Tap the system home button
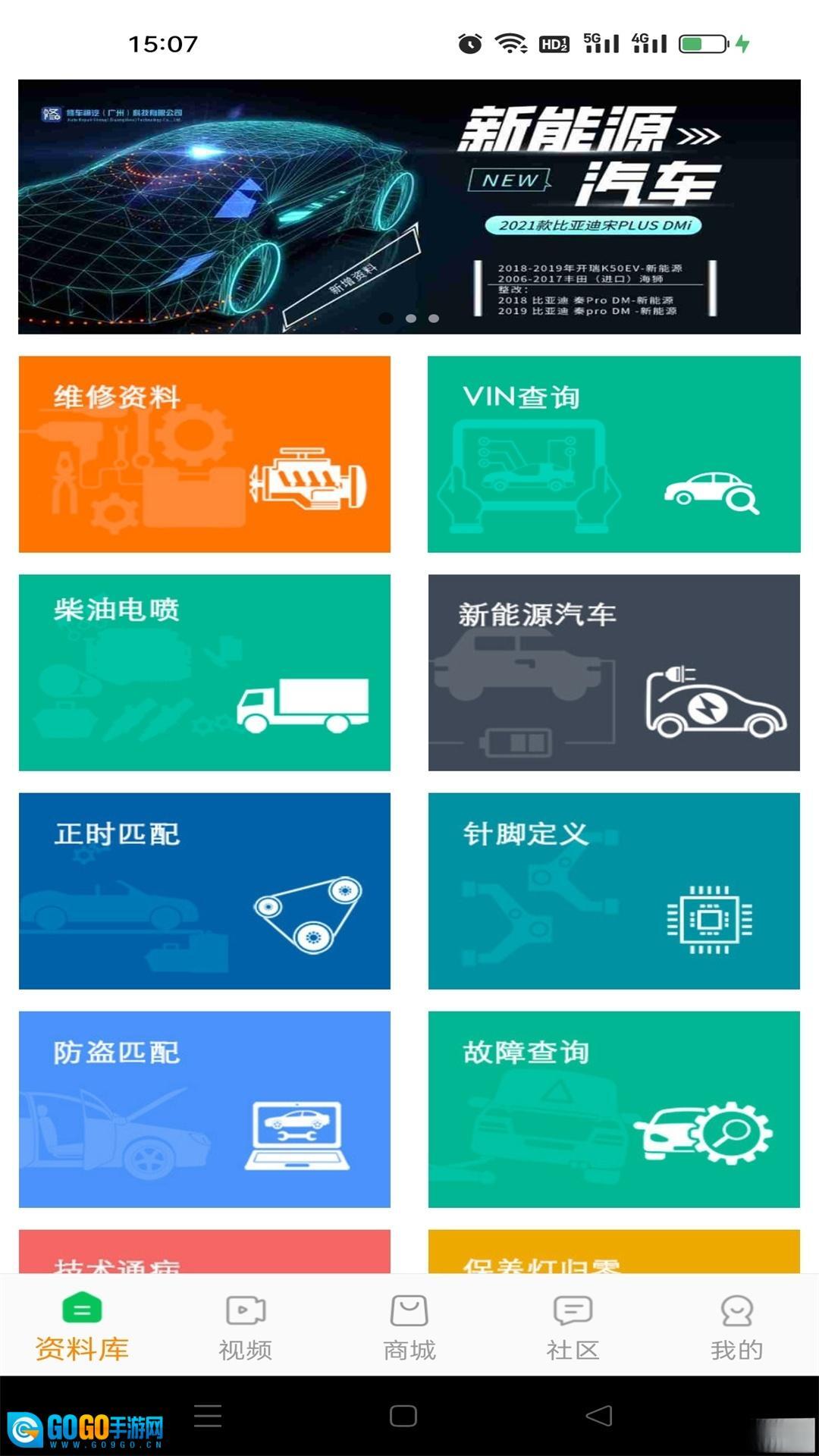Viewport: 819px width, 1456px height. click(403, 1416)
